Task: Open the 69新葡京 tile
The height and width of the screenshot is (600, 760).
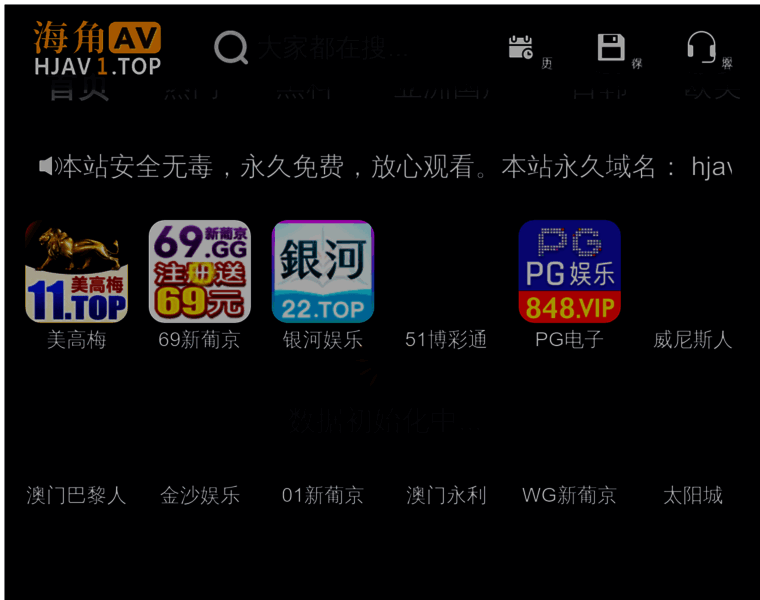Action: 199,272
